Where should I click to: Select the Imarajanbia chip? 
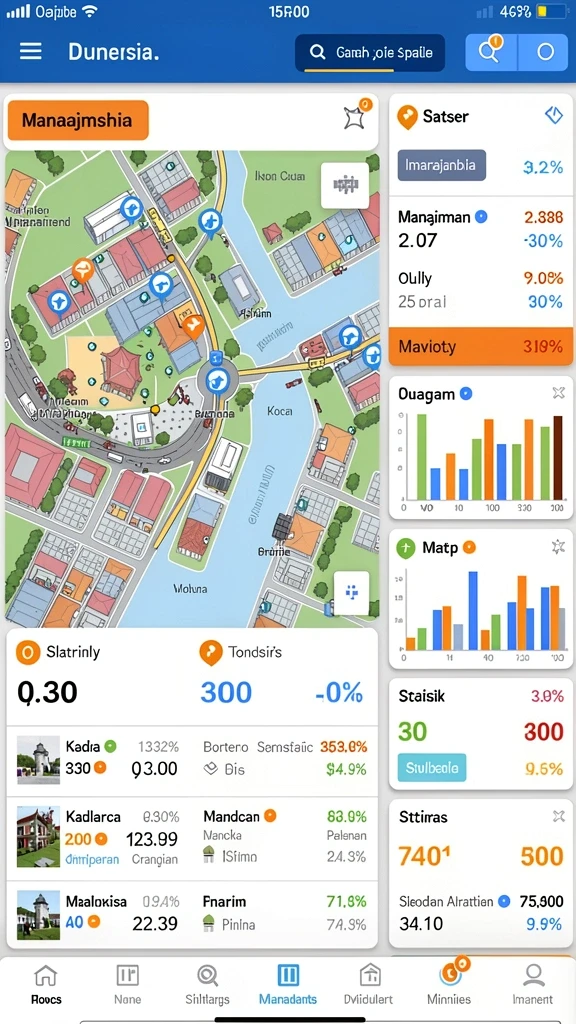click(x=441, y=165)
